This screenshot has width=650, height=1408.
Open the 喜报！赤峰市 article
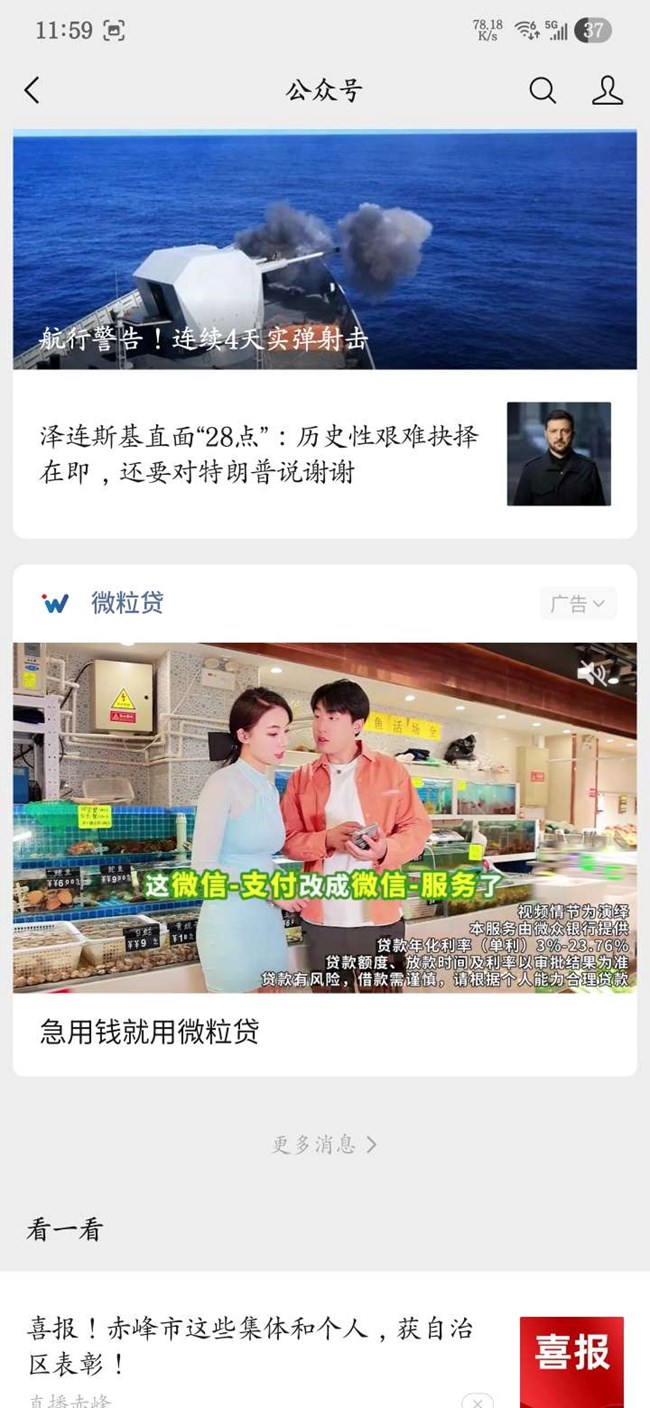250,1345
